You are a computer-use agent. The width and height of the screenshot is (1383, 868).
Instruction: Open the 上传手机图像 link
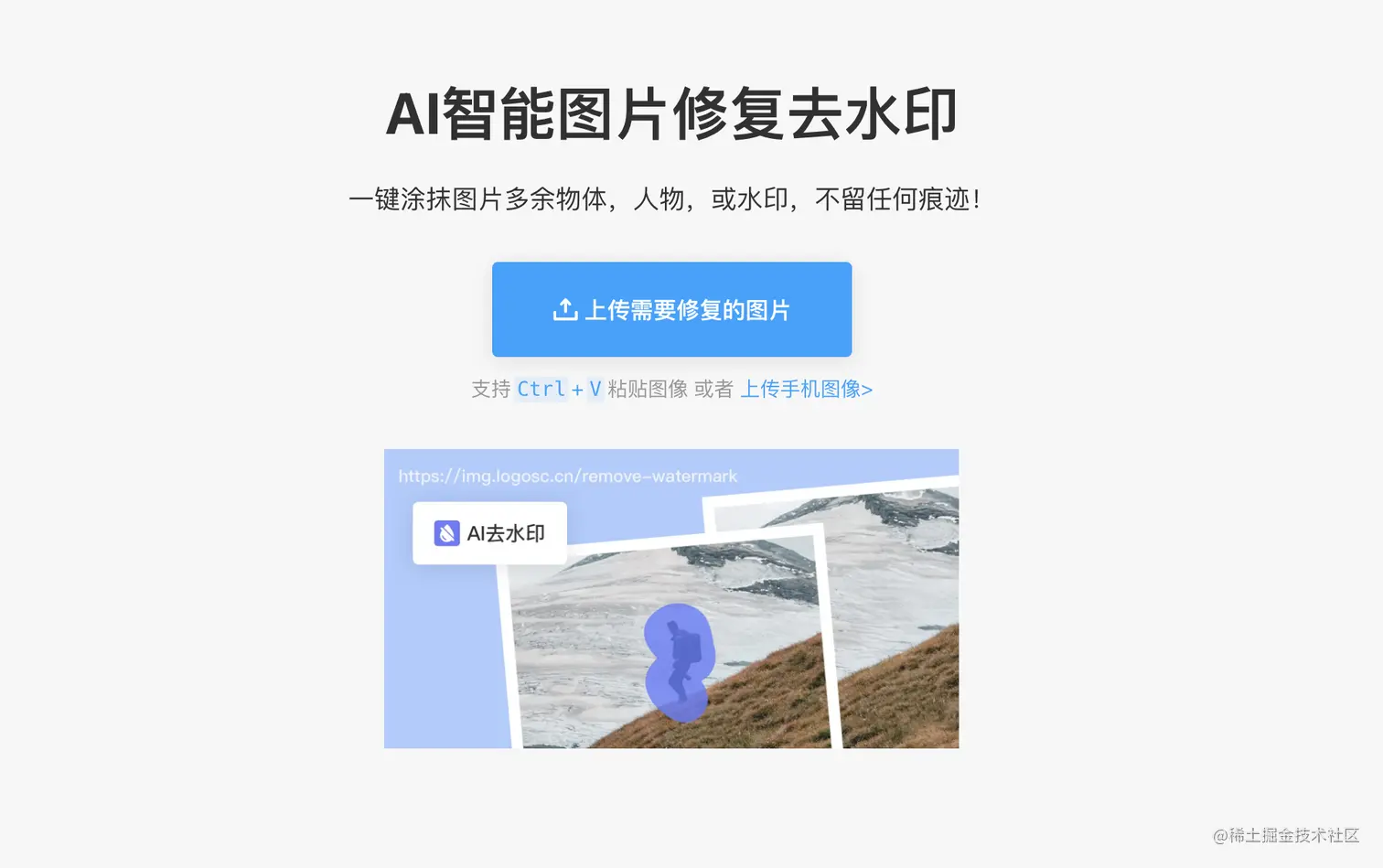[x=806, y=390]
